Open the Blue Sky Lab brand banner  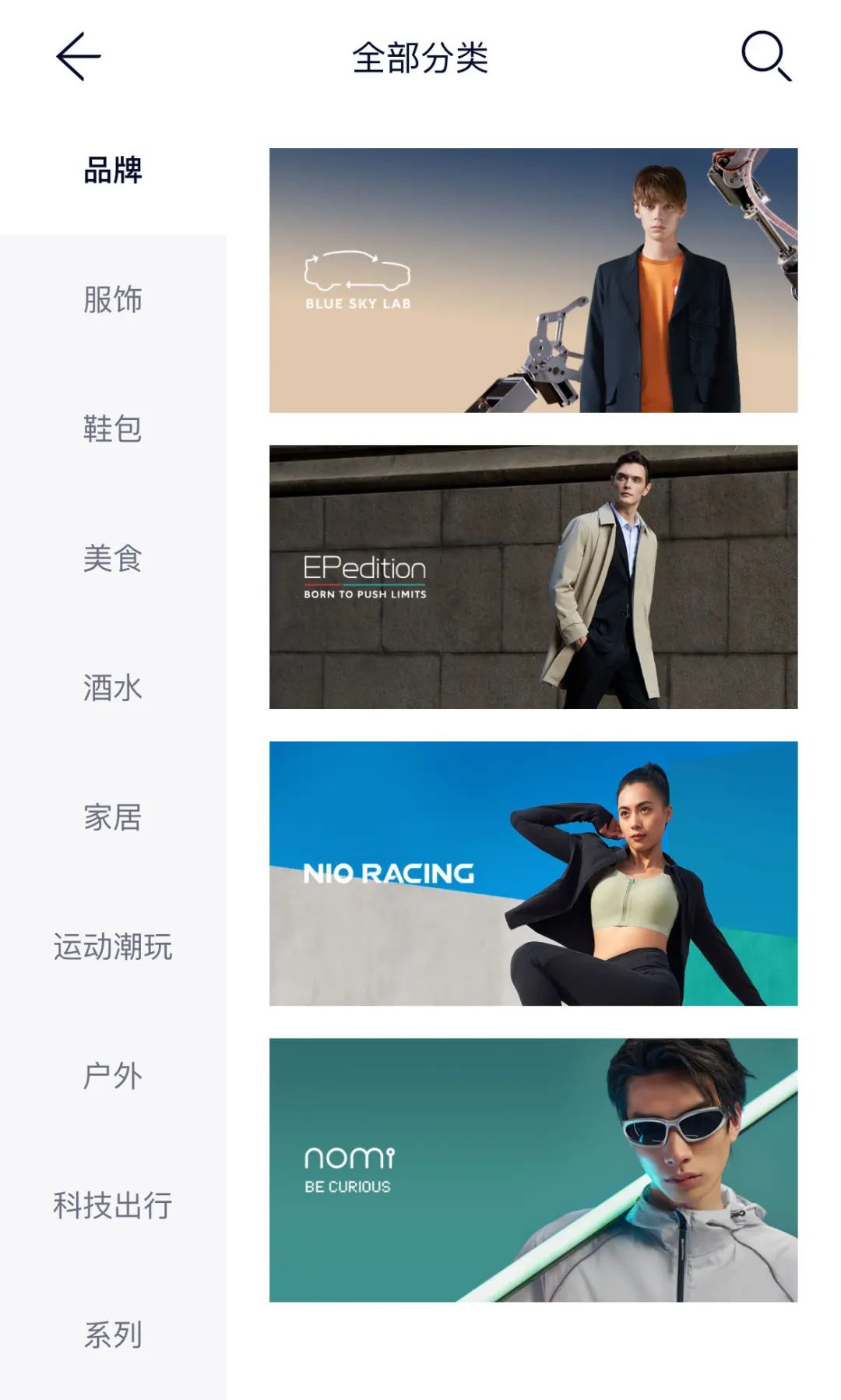coord(533,280)
